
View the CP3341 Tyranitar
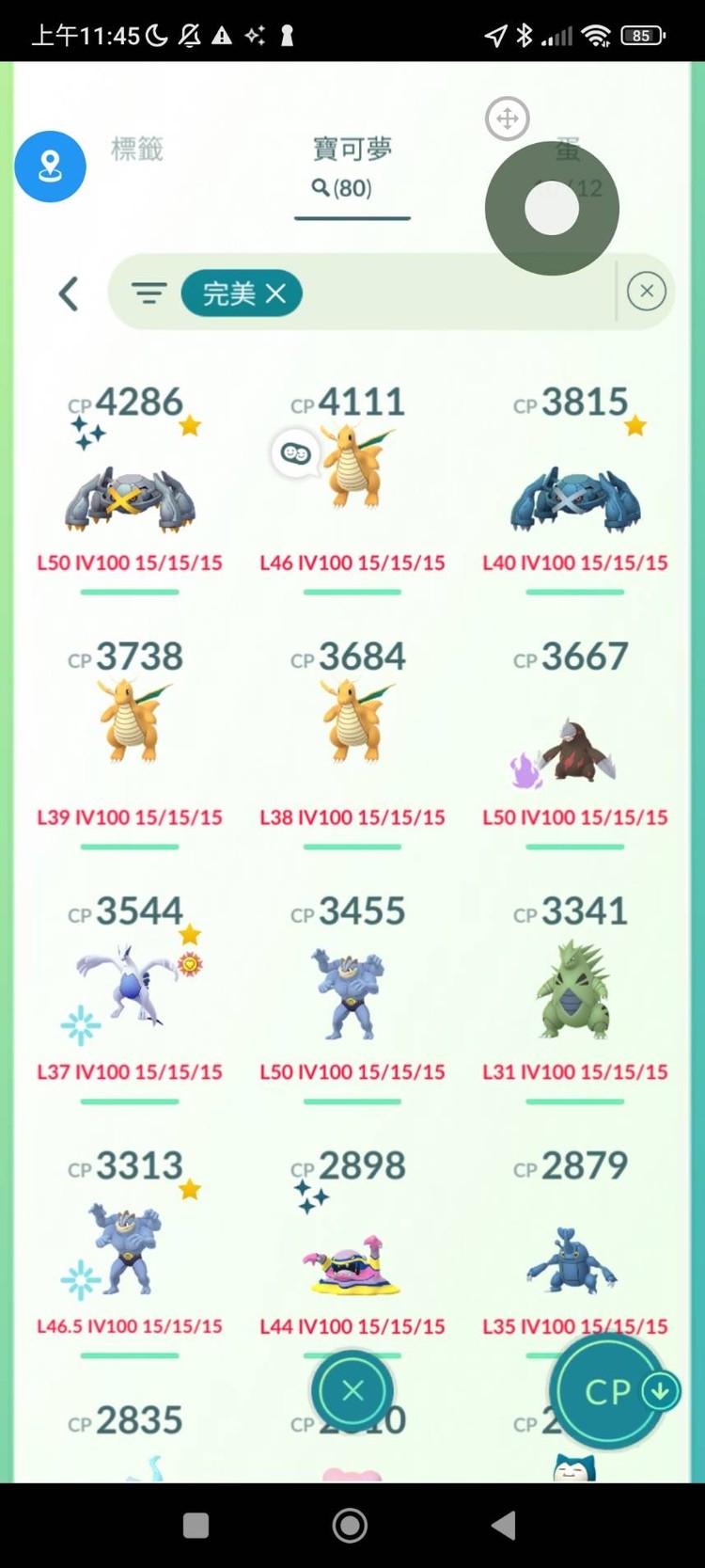pyautogui.click(x=575, y=992)
